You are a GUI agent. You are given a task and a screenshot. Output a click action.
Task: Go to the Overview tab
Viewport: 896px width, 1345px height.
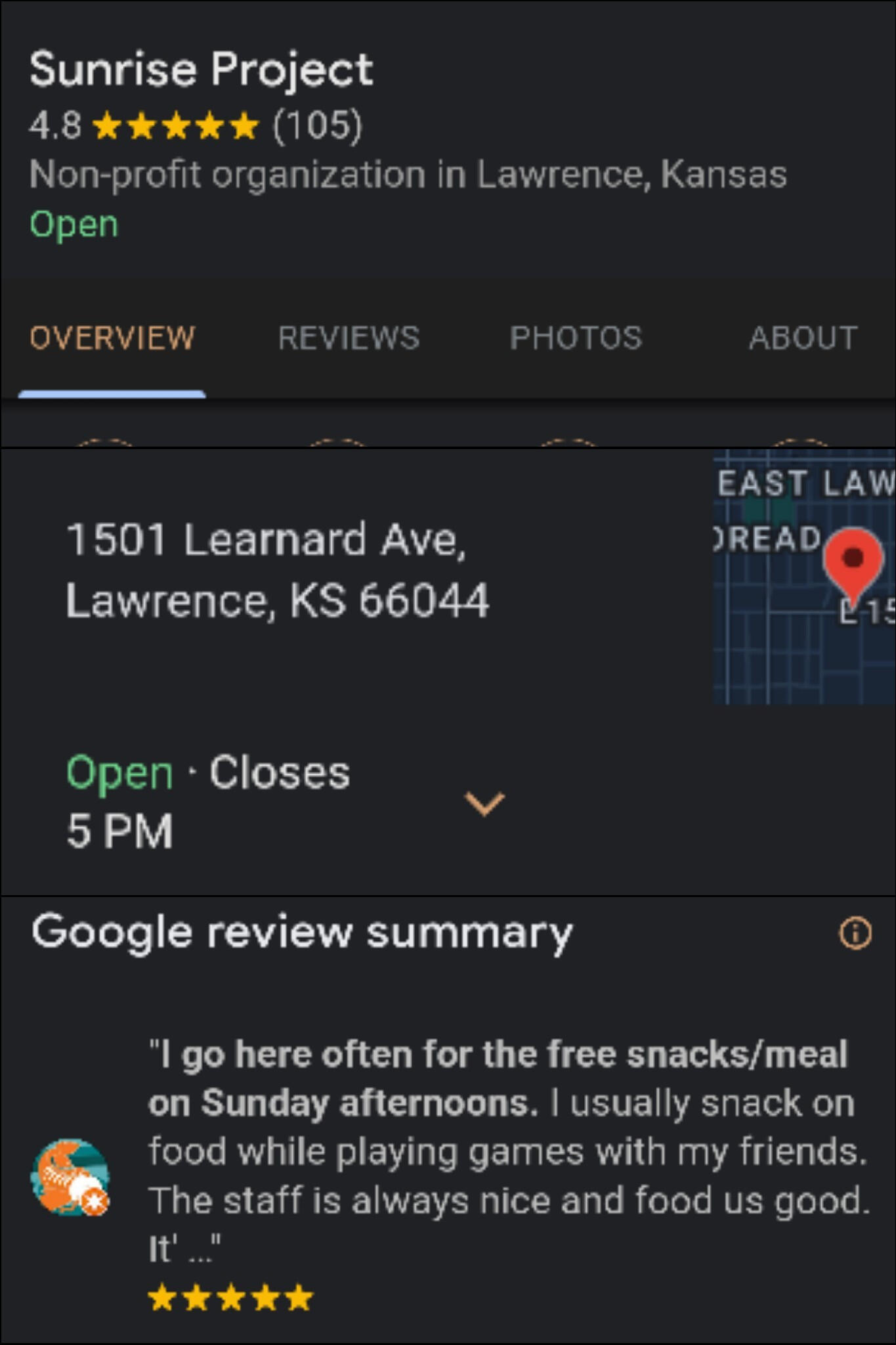pos(112,338)
